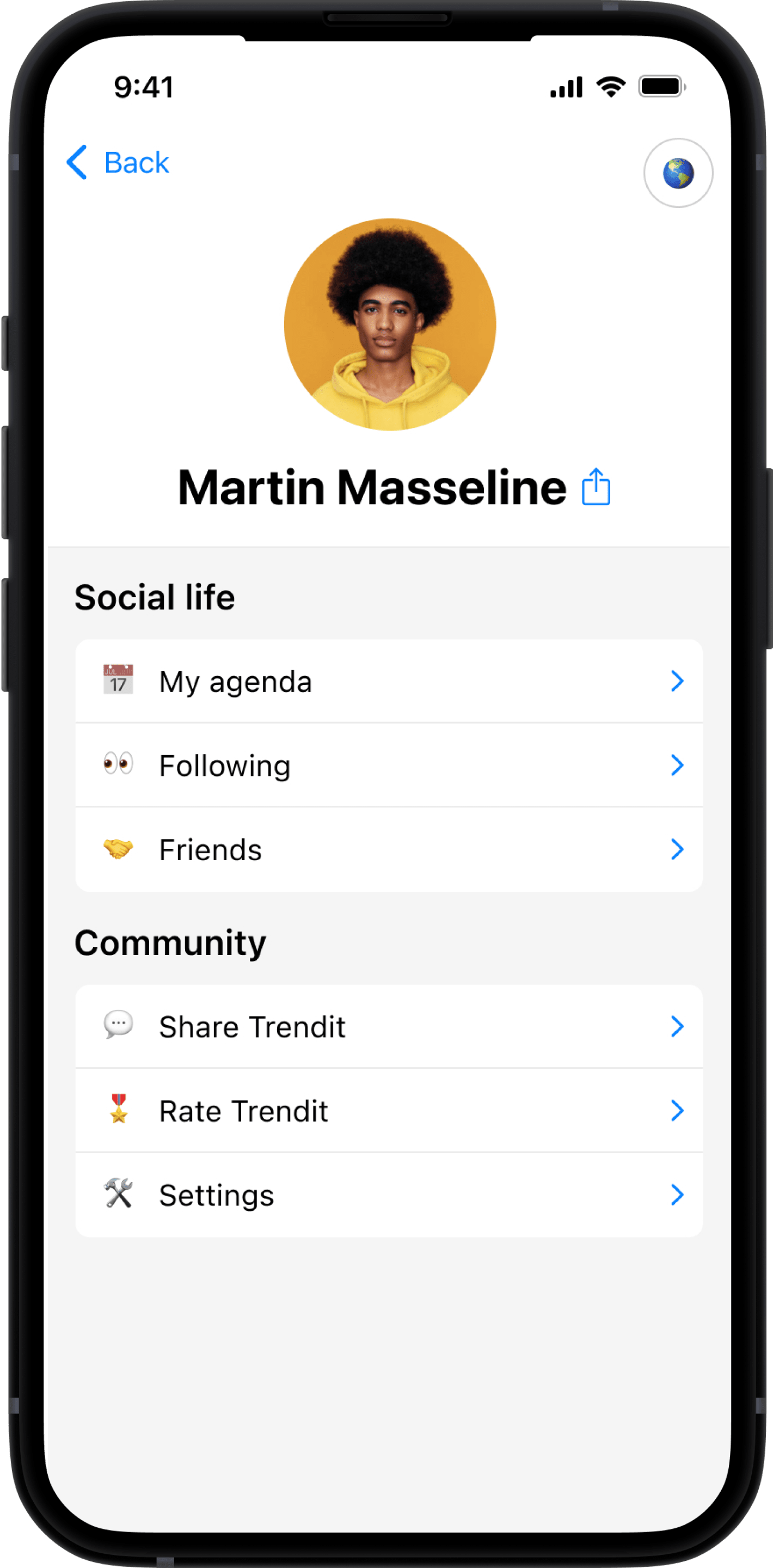773x1568 pixels.
Task: Open Martin Masseline's profile photo
Action: [390, 324]
